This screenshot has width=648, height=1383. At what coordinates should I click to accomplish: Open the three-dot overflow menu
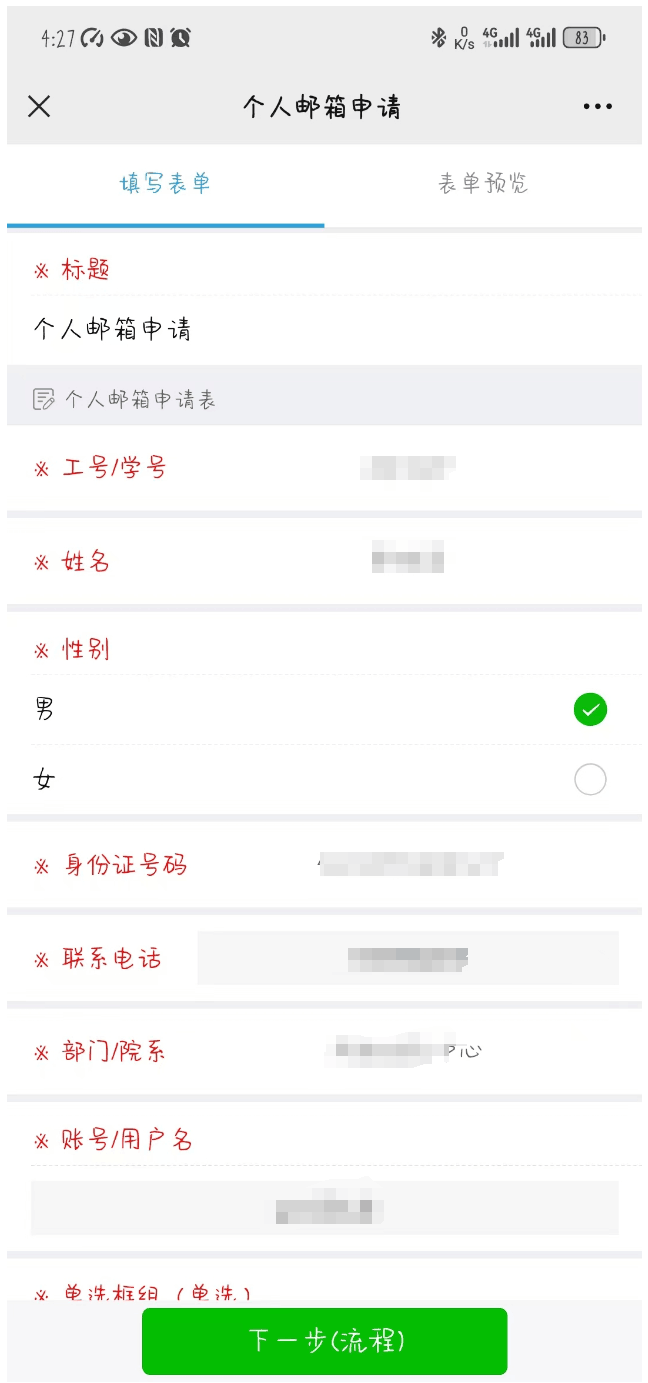click(x=597, y=107)
